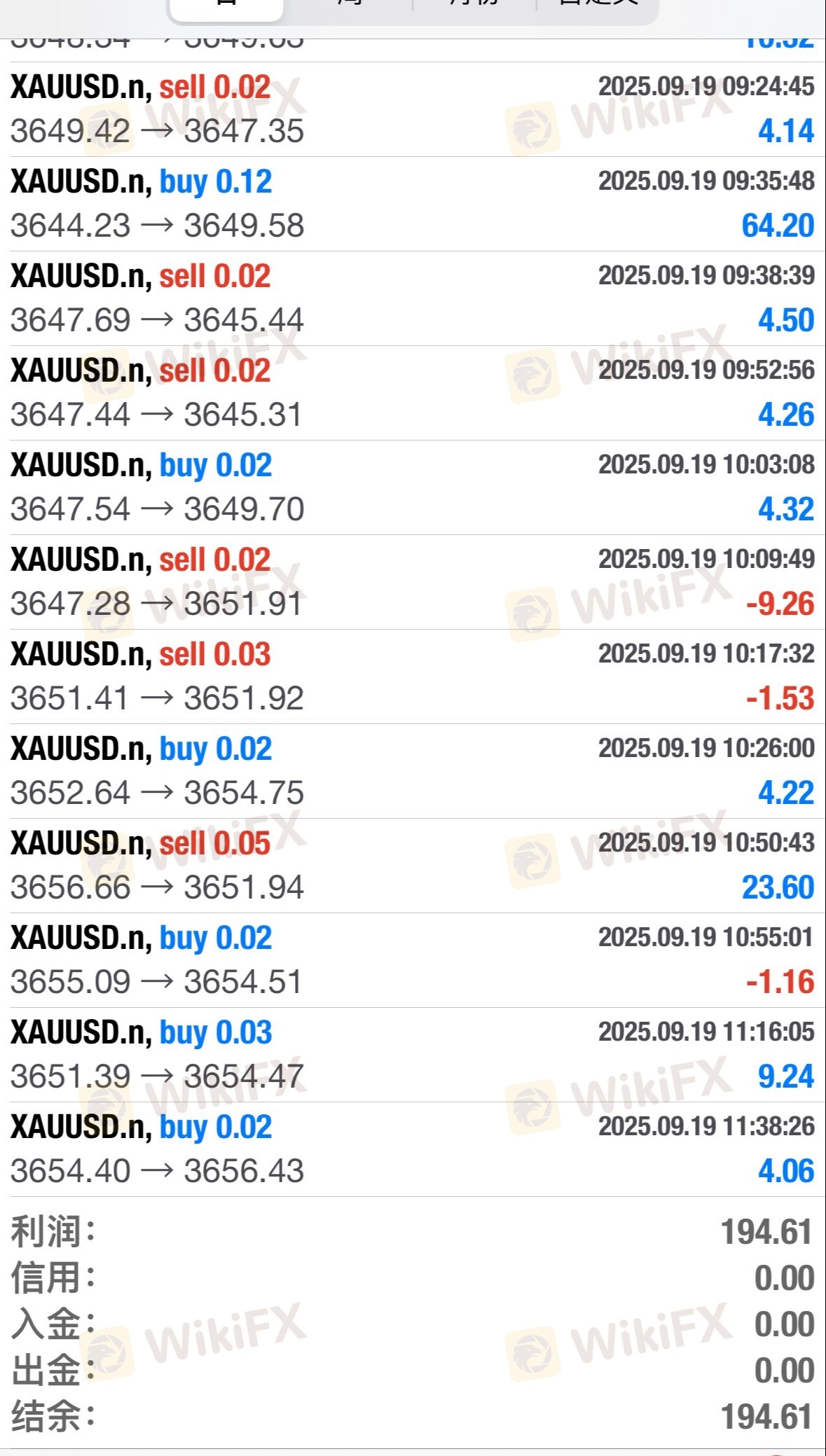Tap the sell 0.03 trade at 10:17:32
The image size is (826, 1456).
(x=413, y=677)
